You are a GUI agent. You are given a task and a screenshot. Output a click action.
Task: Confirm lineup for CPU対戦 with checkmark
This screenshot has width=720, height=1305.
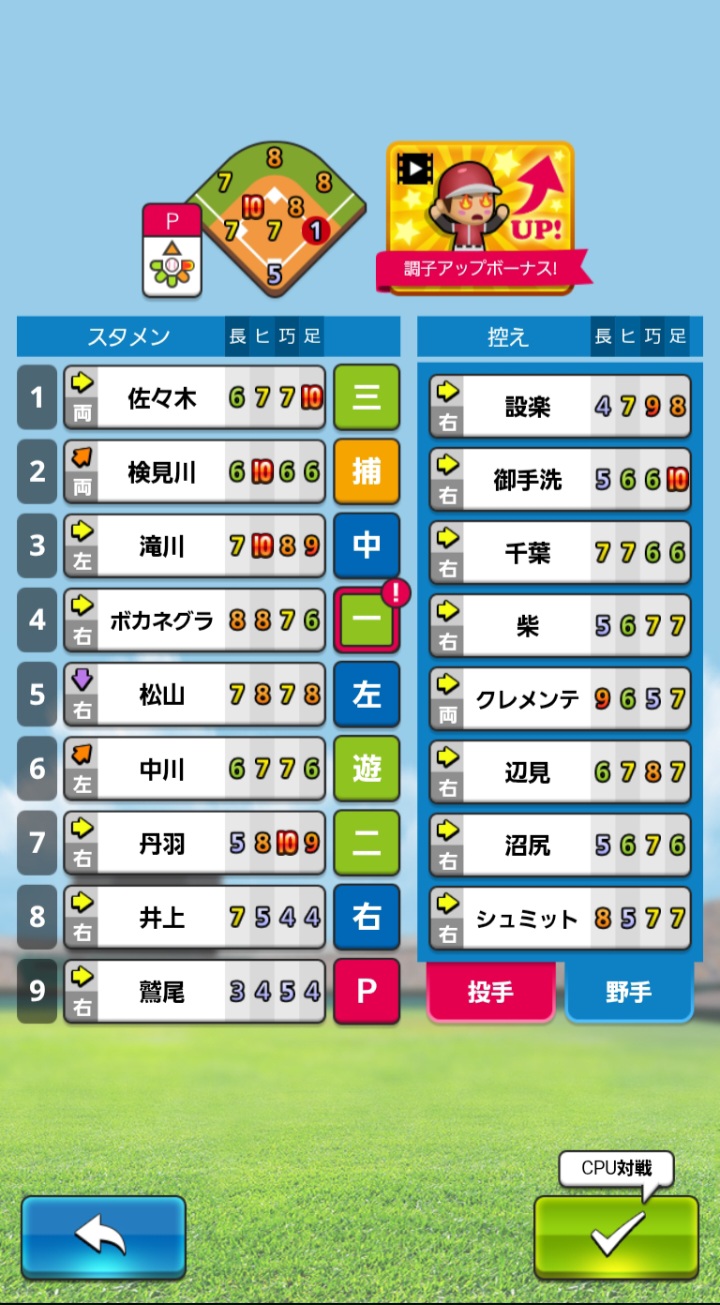pyautogui.click(x=616, y=1238)
